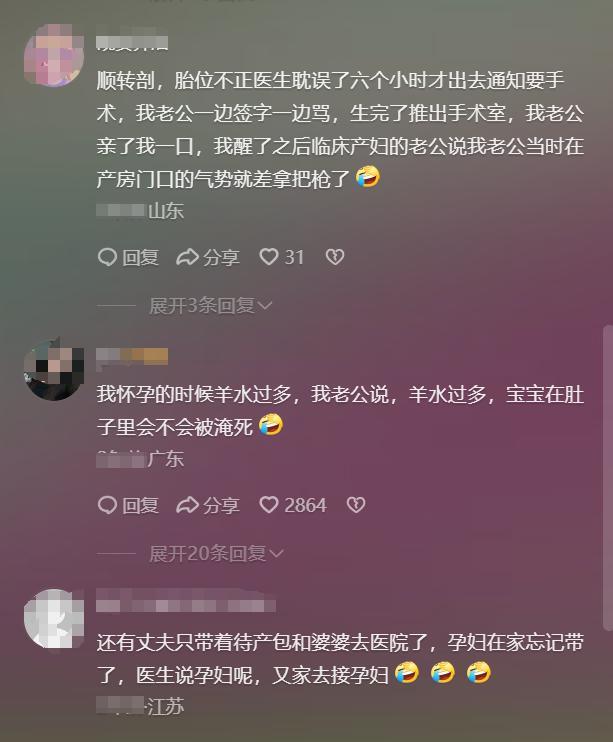Share the 顺转剖 comment from 山东

click(x=207, y=257)
